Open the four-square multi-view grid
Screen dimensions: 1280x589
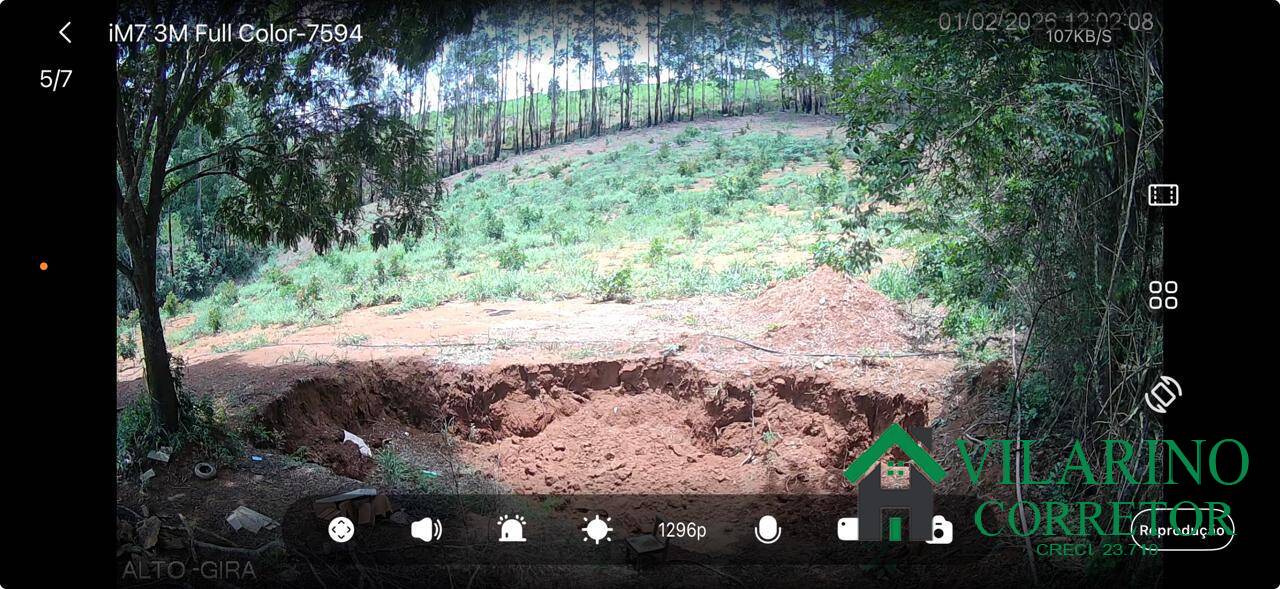(x=1163, y=295)
